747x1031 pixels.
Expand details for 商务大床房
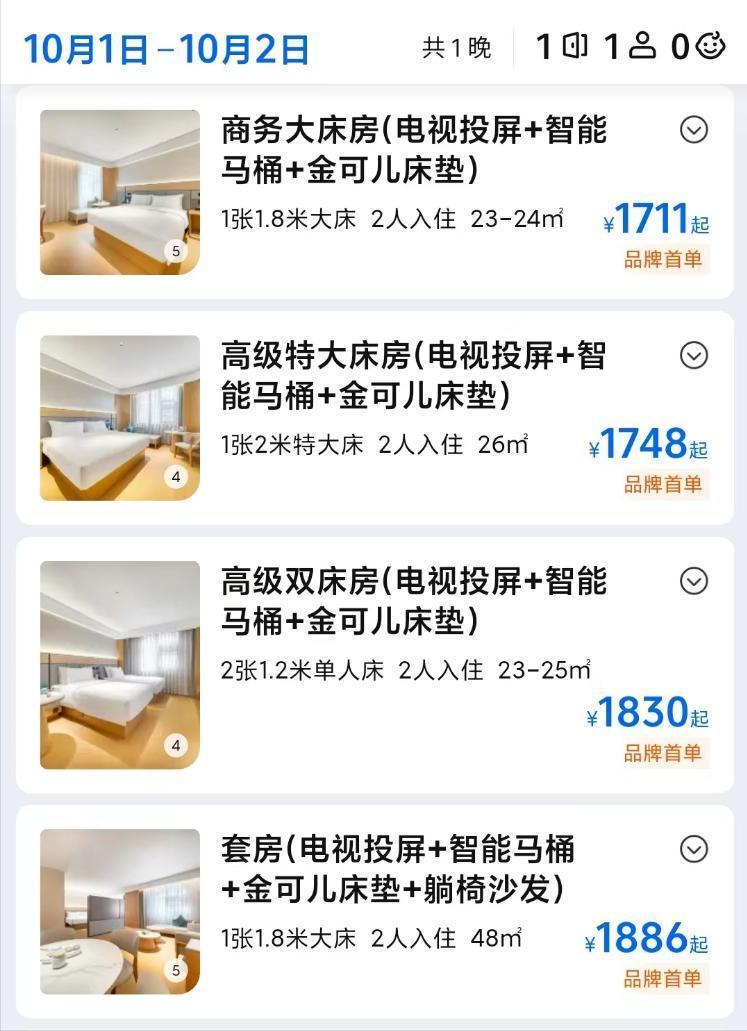(x=694, y=130)
